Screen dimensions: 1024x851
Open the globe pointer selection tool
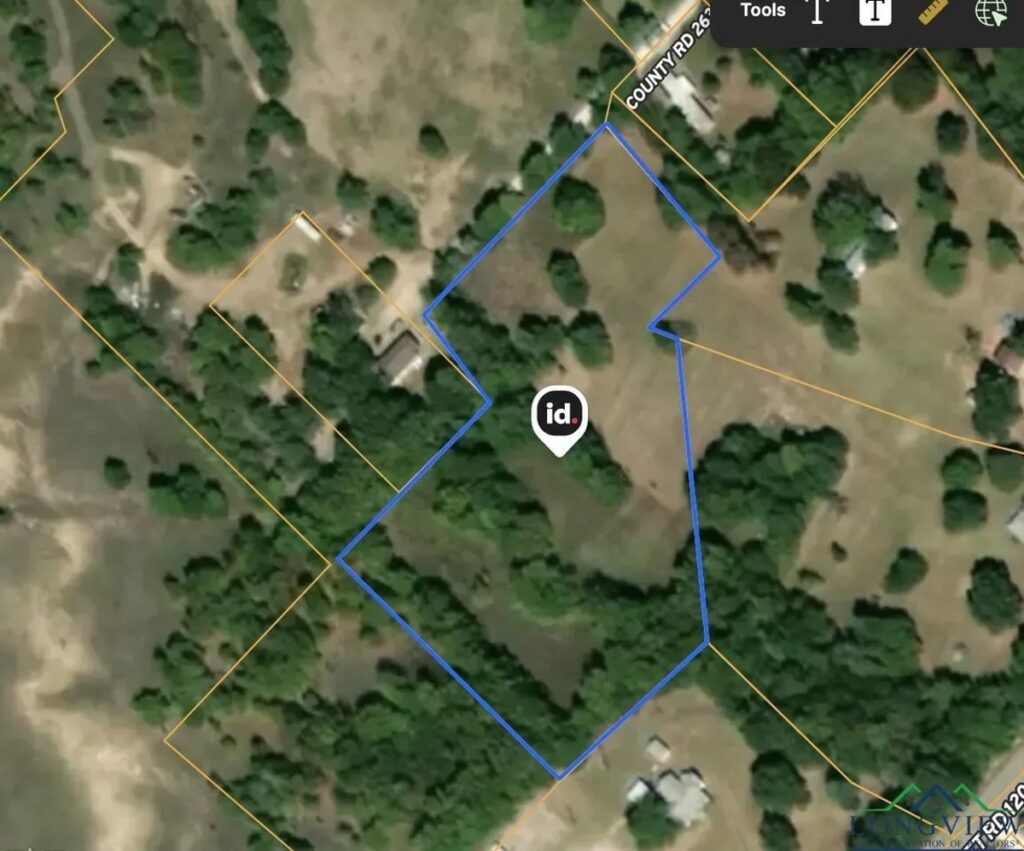pyautogui.click(x=990, y=12)
